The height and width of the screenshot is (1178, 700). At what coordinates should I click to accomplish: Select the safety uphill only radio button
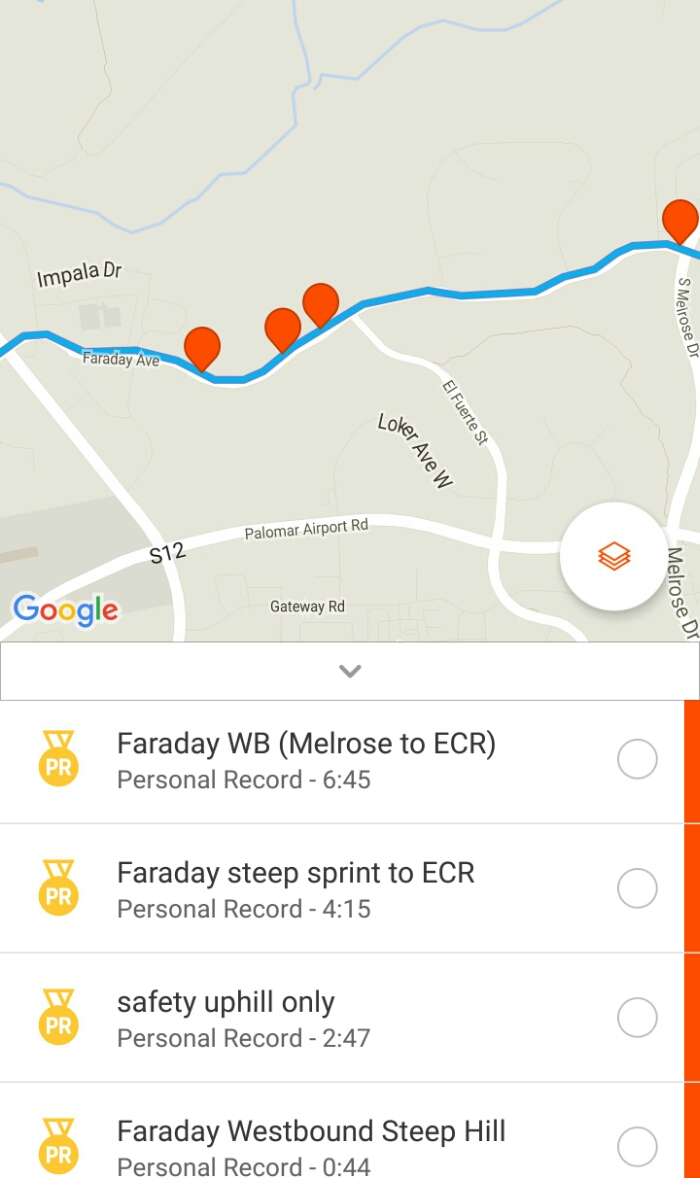pos(637,1018)
